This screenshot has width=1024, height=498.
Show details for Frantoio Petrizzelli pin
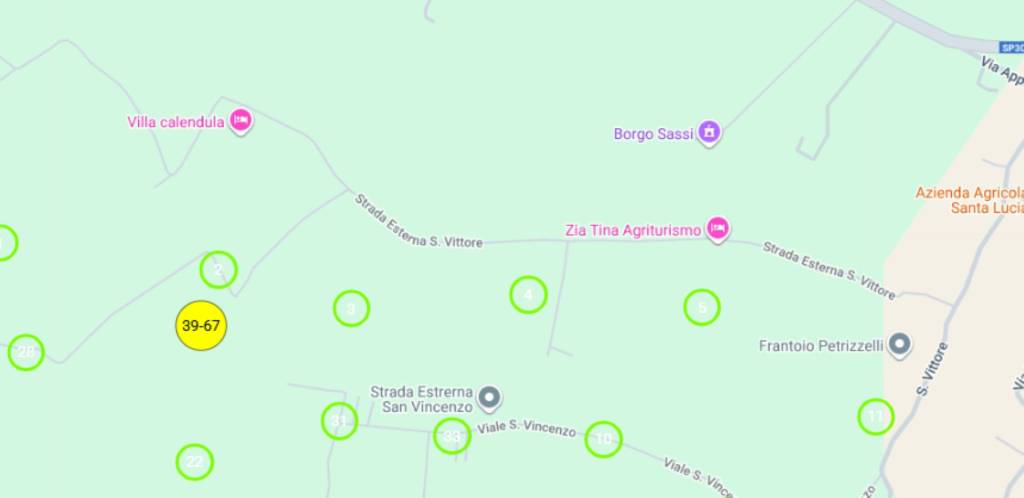tap(900, 345)
